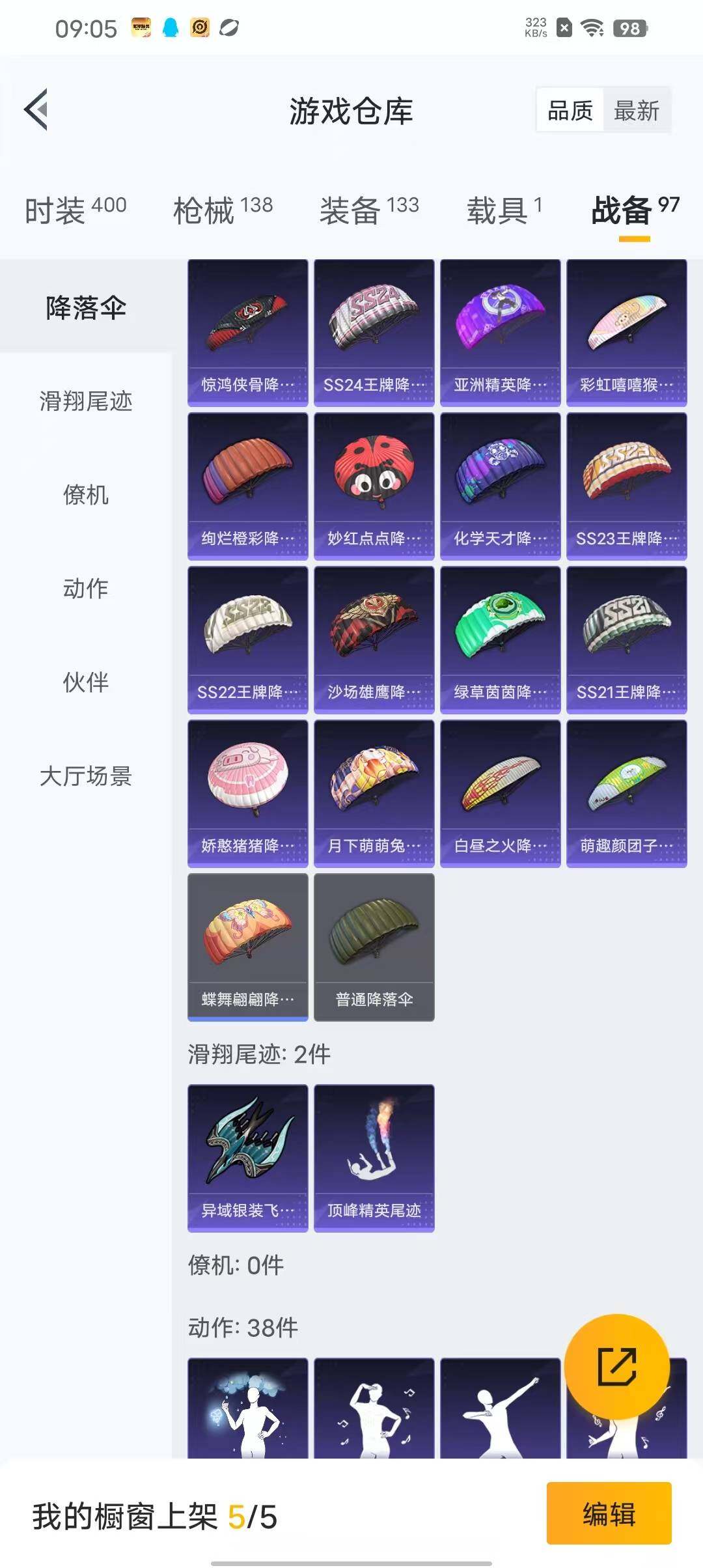
Task: Jump to 僚机 category
Action: (x=86, y=495)
